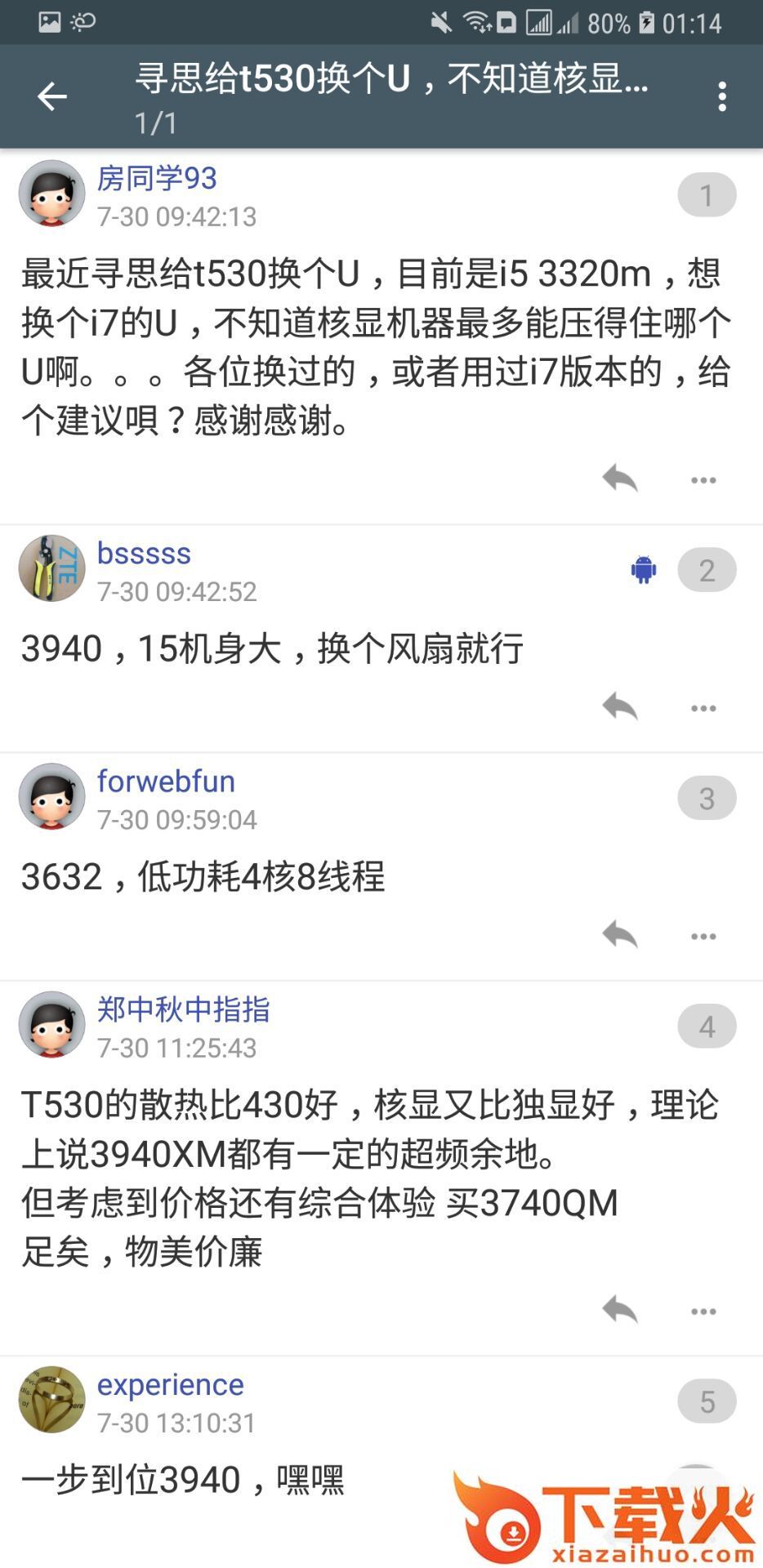View 郑中秋中指指's profile

(x=183, y=1009)
